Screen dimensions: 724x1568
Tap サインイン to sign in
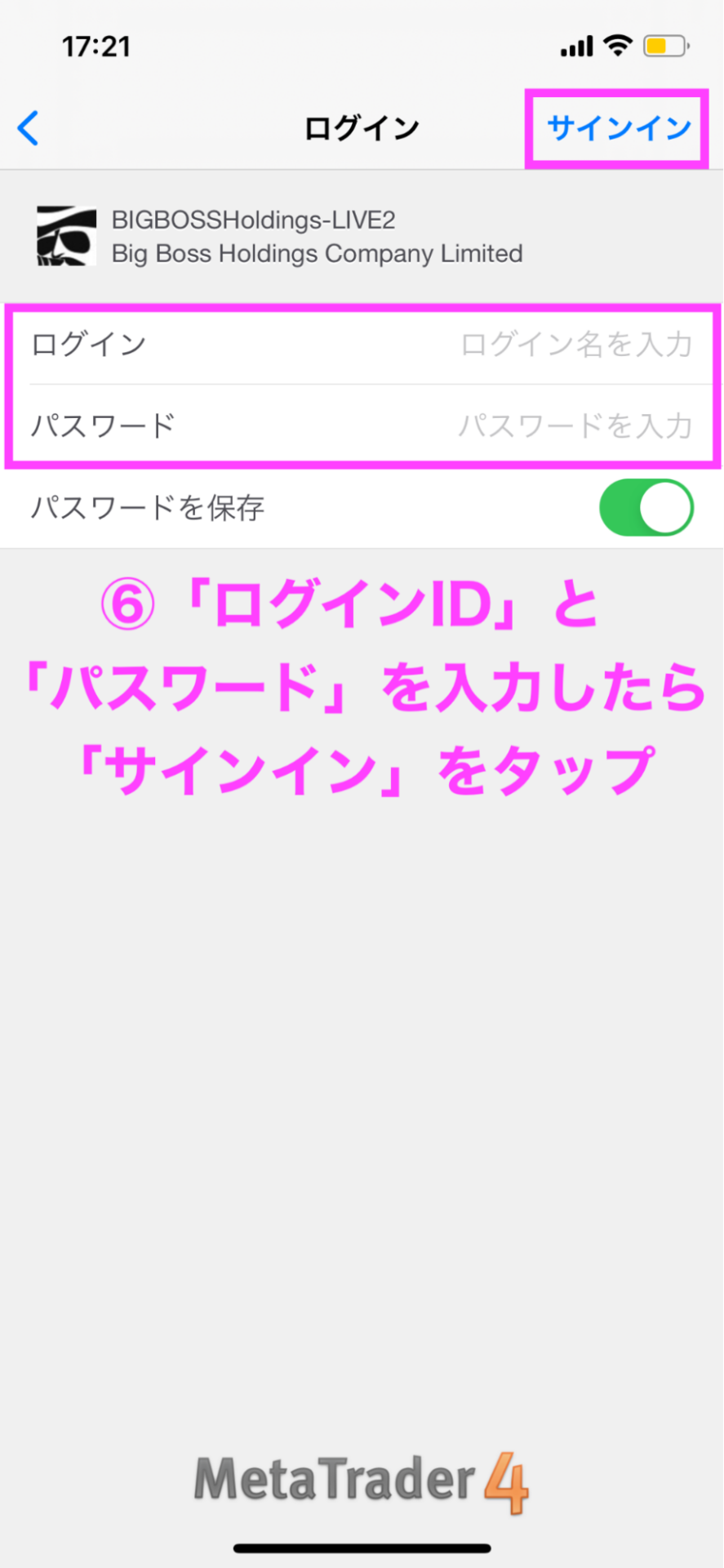pos(618,128)
